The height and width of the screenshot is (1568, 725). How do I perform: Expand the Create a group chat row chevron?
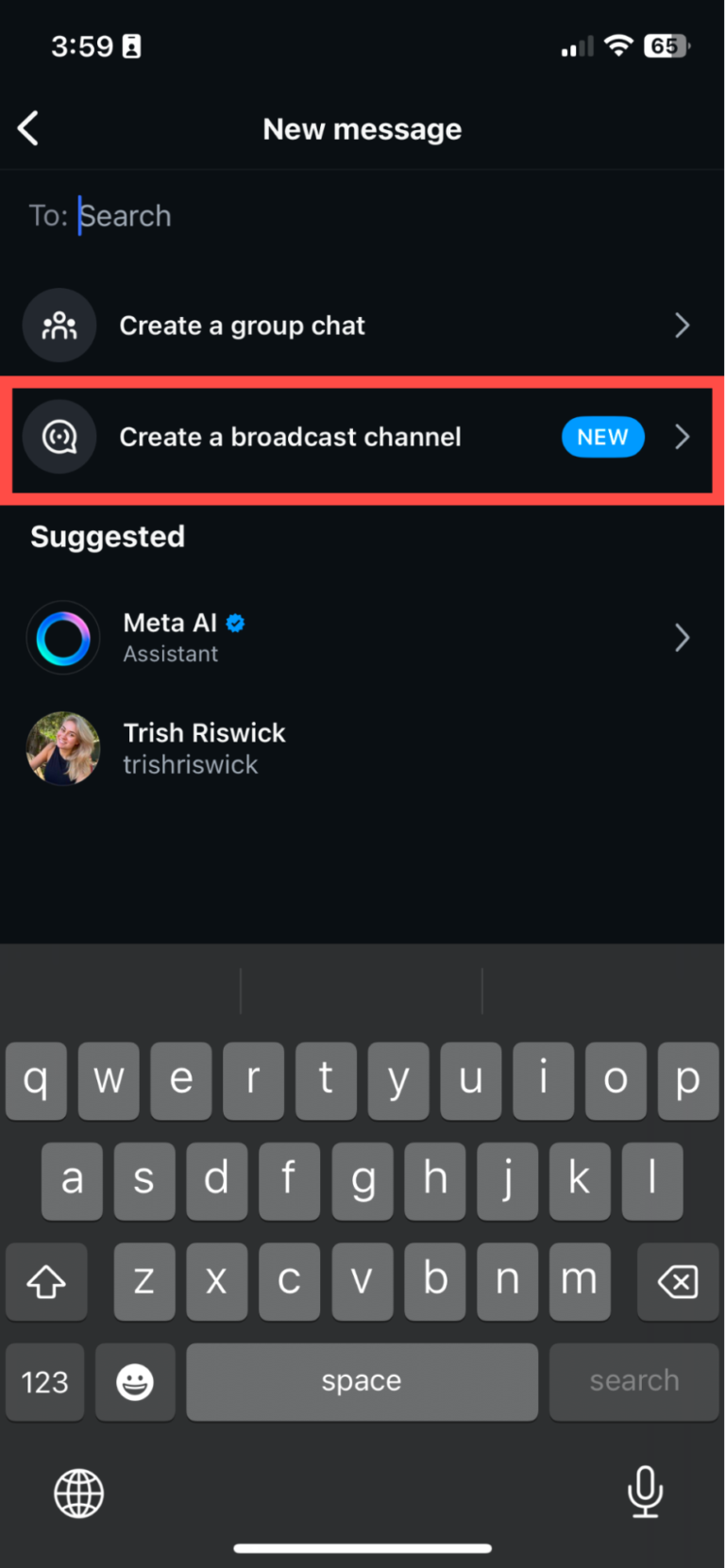click(683, 325)
